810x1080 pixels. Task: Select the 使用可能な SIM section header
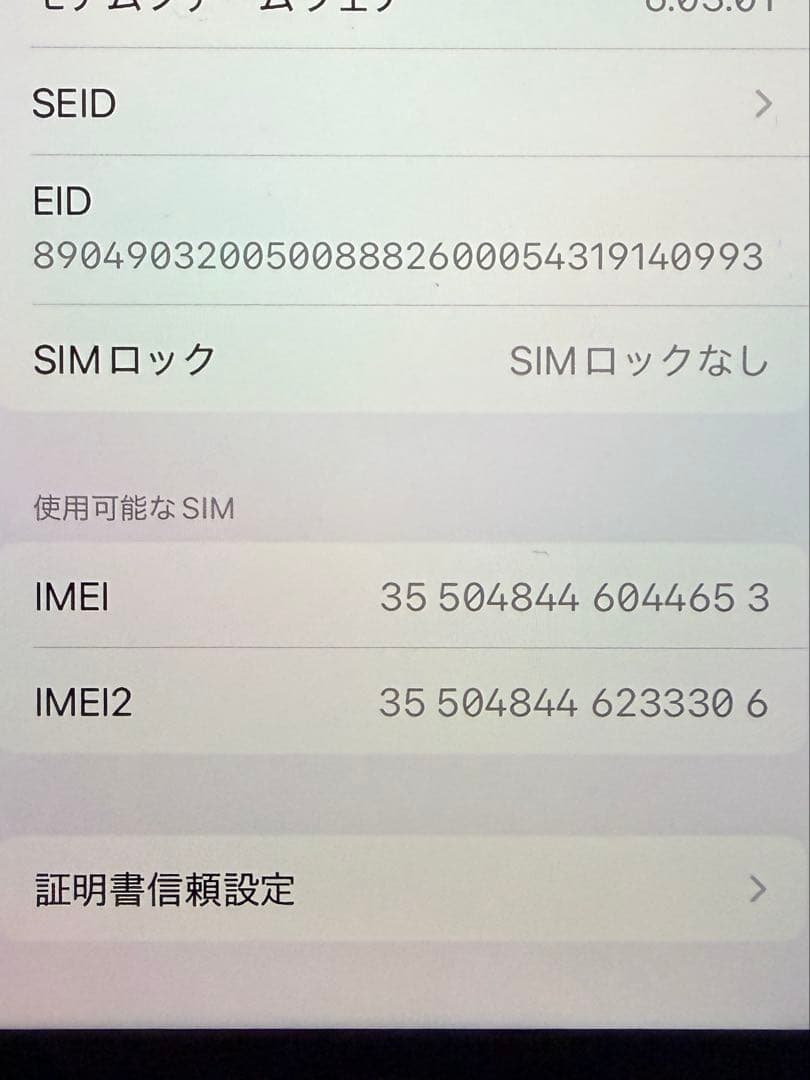pos(135,508)
